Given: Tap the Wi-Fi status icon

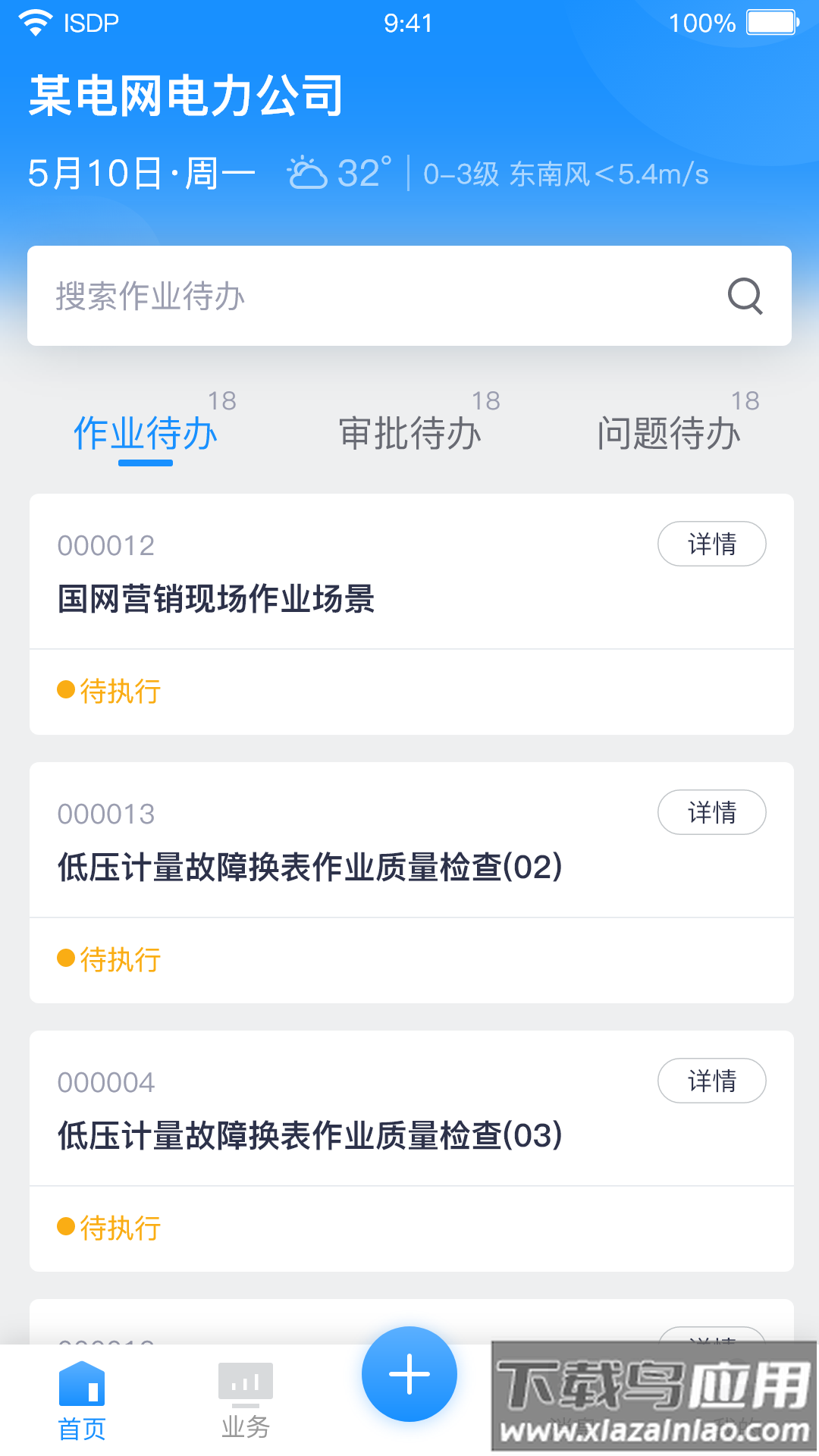Looking at the screenshot, I should click(33, 21).
